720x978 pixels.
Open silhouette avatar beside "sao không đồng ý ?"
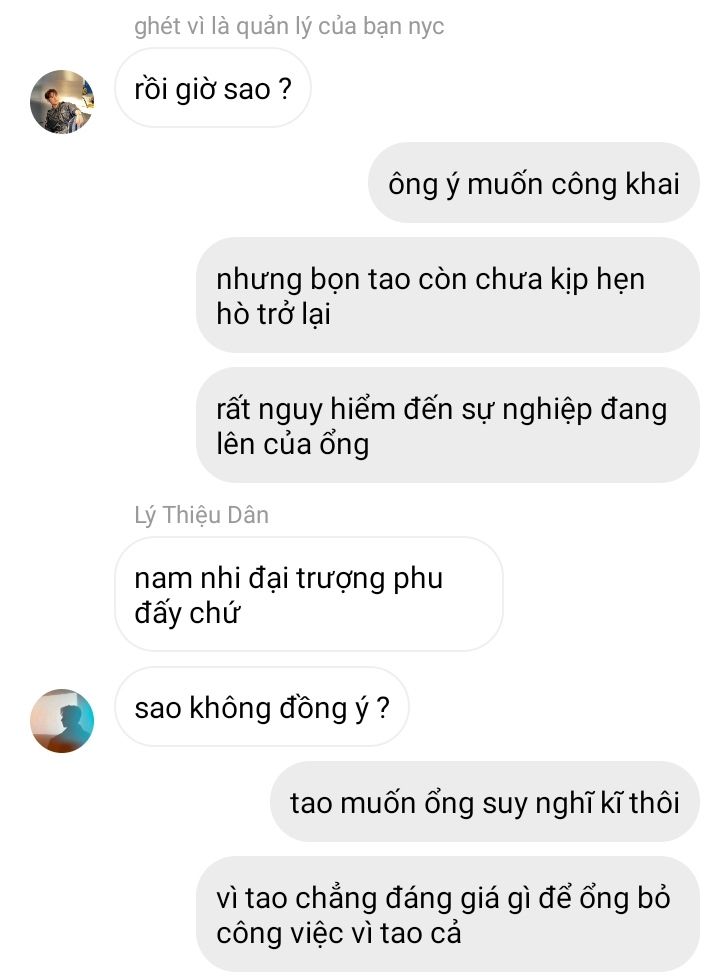click(62, 720)
